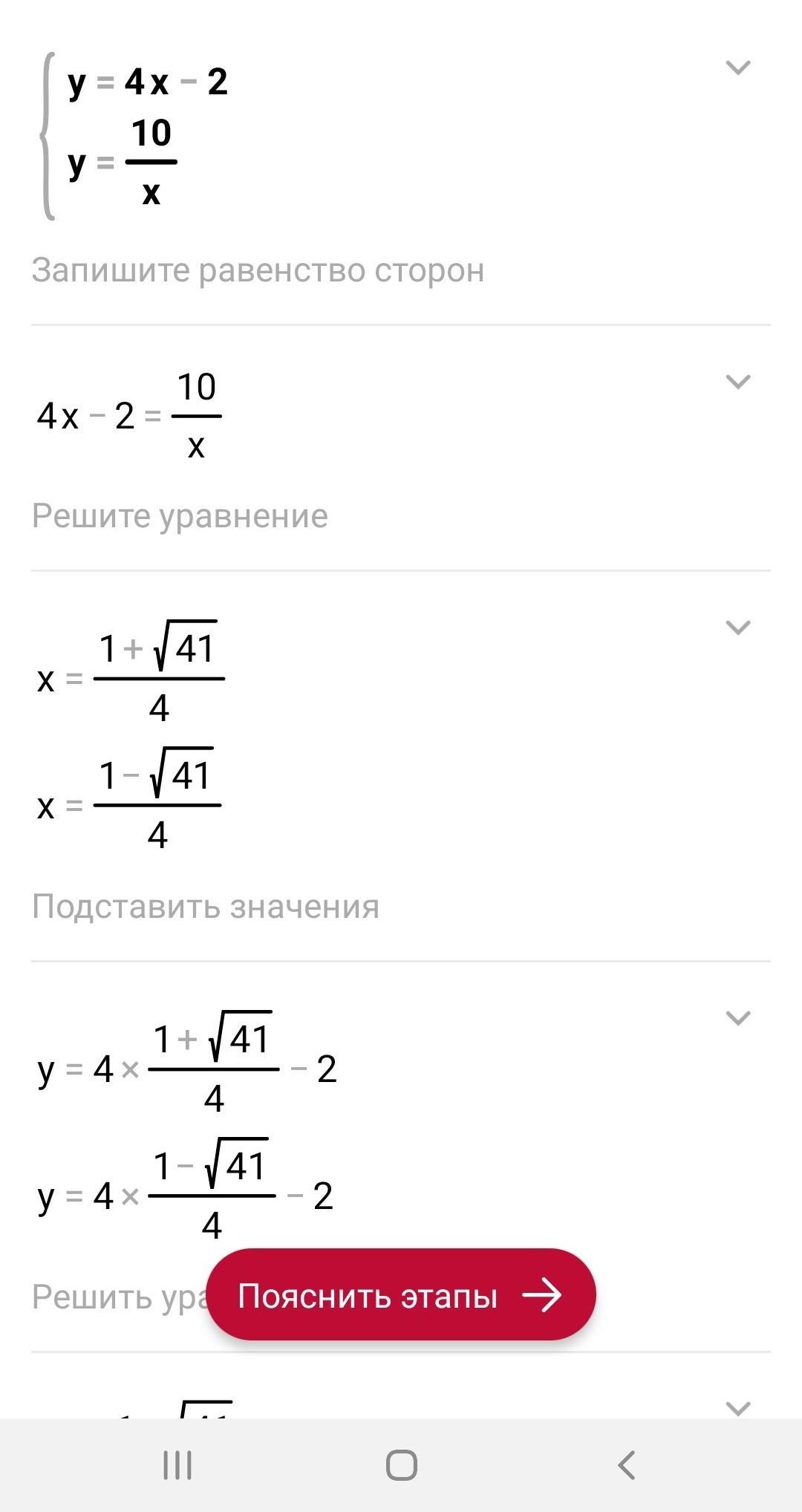Expand the step 4x − 2 = 10/x
Image resolution: width=802 pixels, height=1512 pixels.
coord(737,382)
